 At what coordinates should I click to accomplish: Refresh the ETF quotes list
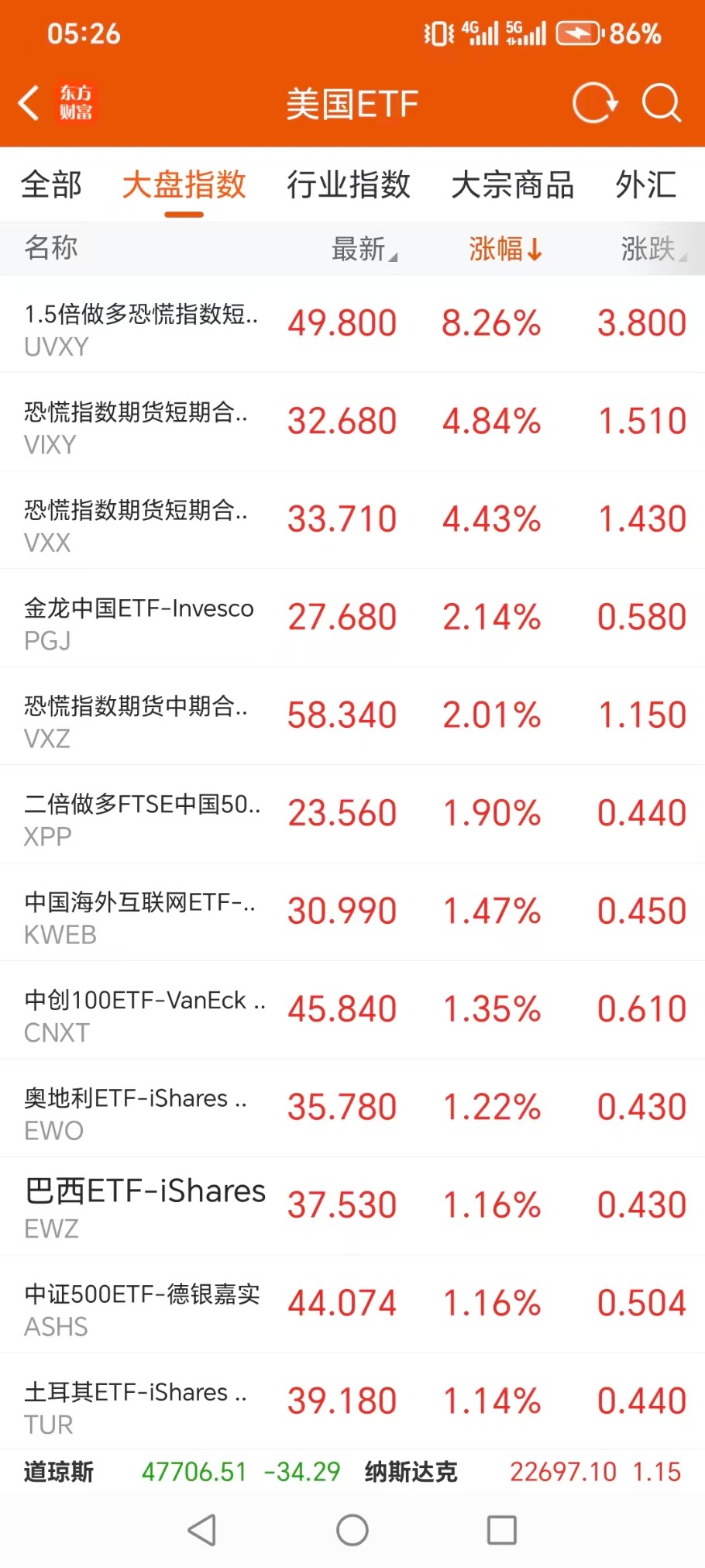pos(594,103)
